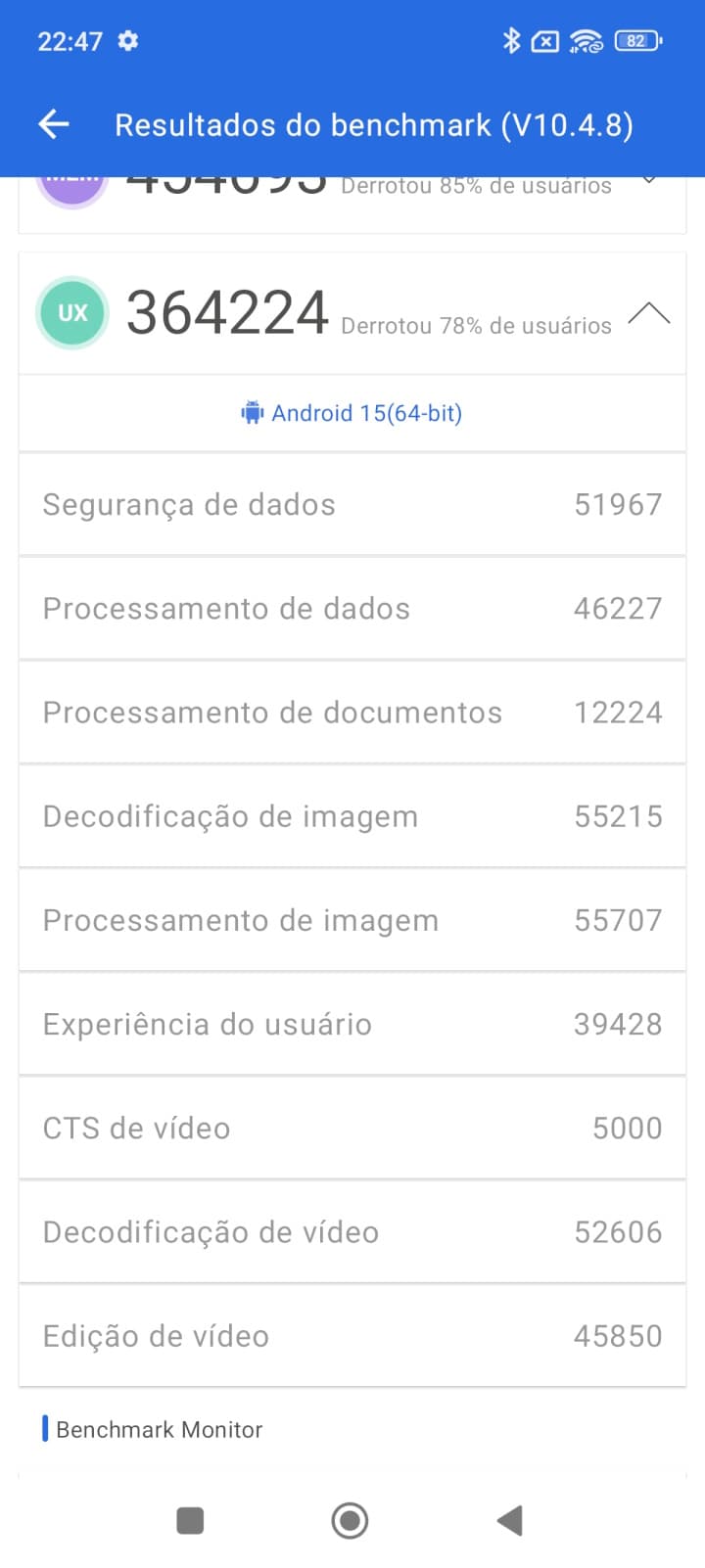Tap the system back triangle
The height and width of the screenshot is (1568, 705).
[510, 1520]
